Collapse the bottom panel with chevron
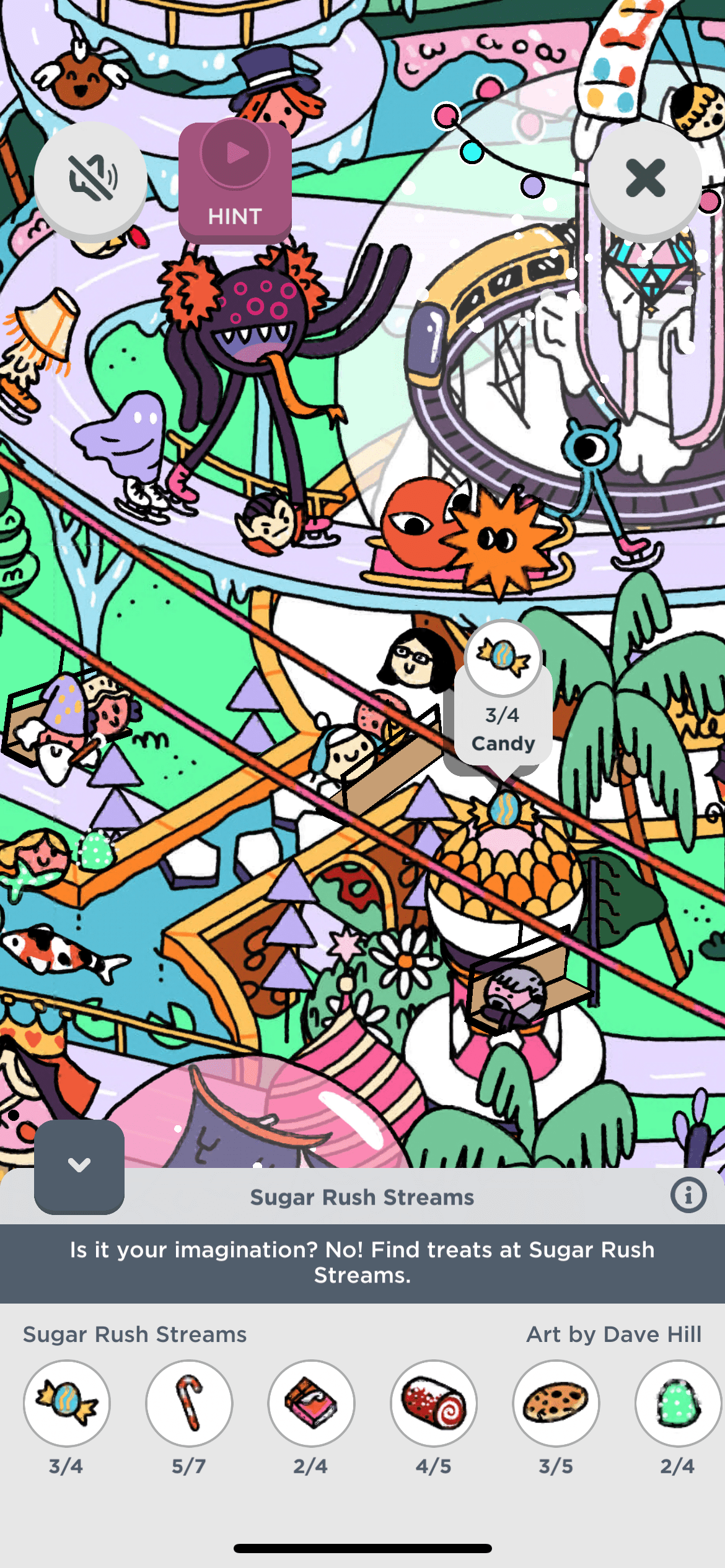The width and height of the screenshot is (725, 1568). pyautogui.click(x=79, y=1165)
